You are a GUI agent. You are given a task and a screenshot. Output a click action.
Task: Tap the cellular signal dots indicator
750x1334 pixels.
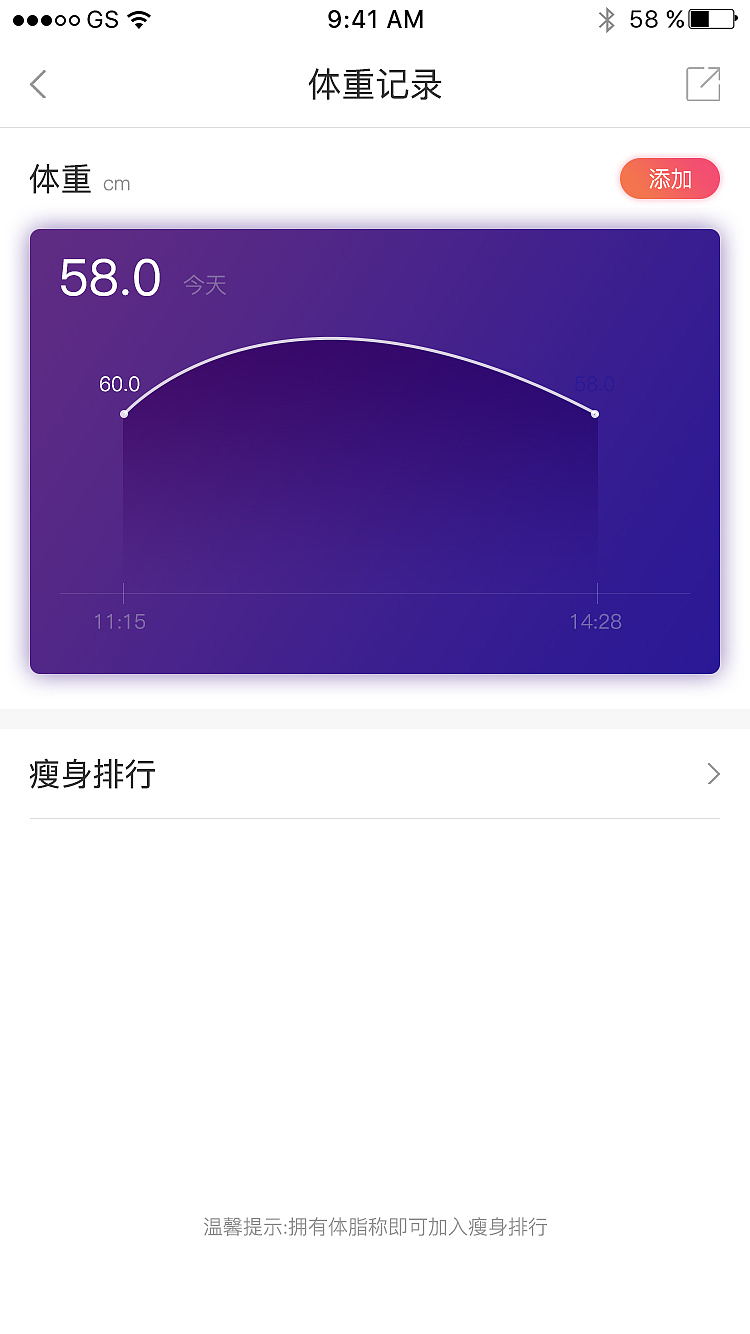point(45,18)
